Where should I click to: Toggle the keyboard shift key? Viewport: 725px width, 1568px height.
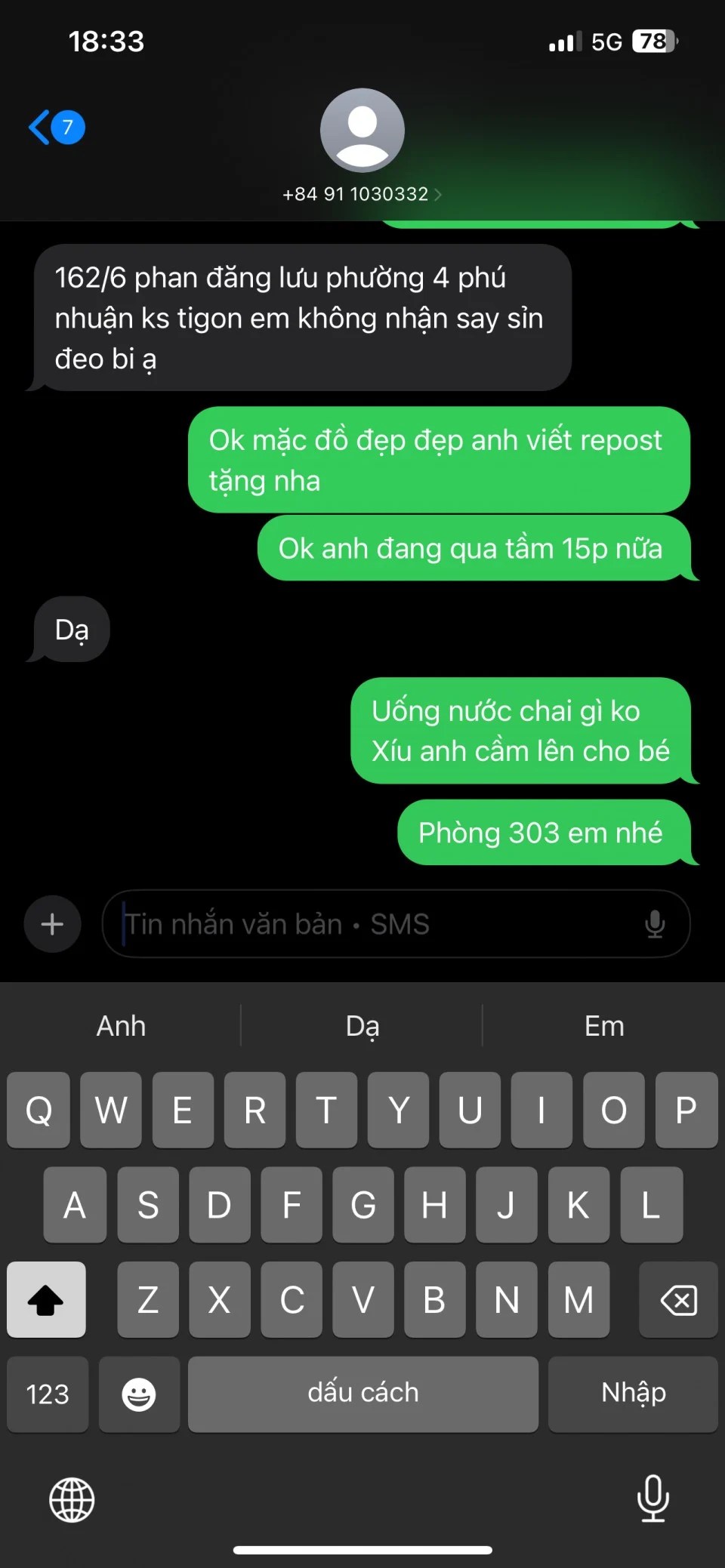tap(46, 1299)
